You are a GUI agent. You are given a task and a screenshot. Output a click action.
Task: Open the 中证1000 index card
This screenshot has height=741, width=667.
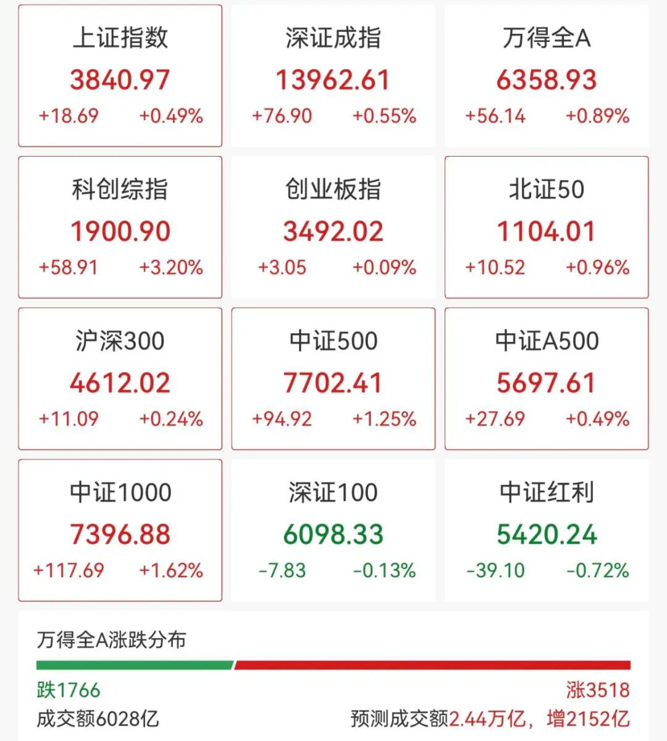click(120, 530)
